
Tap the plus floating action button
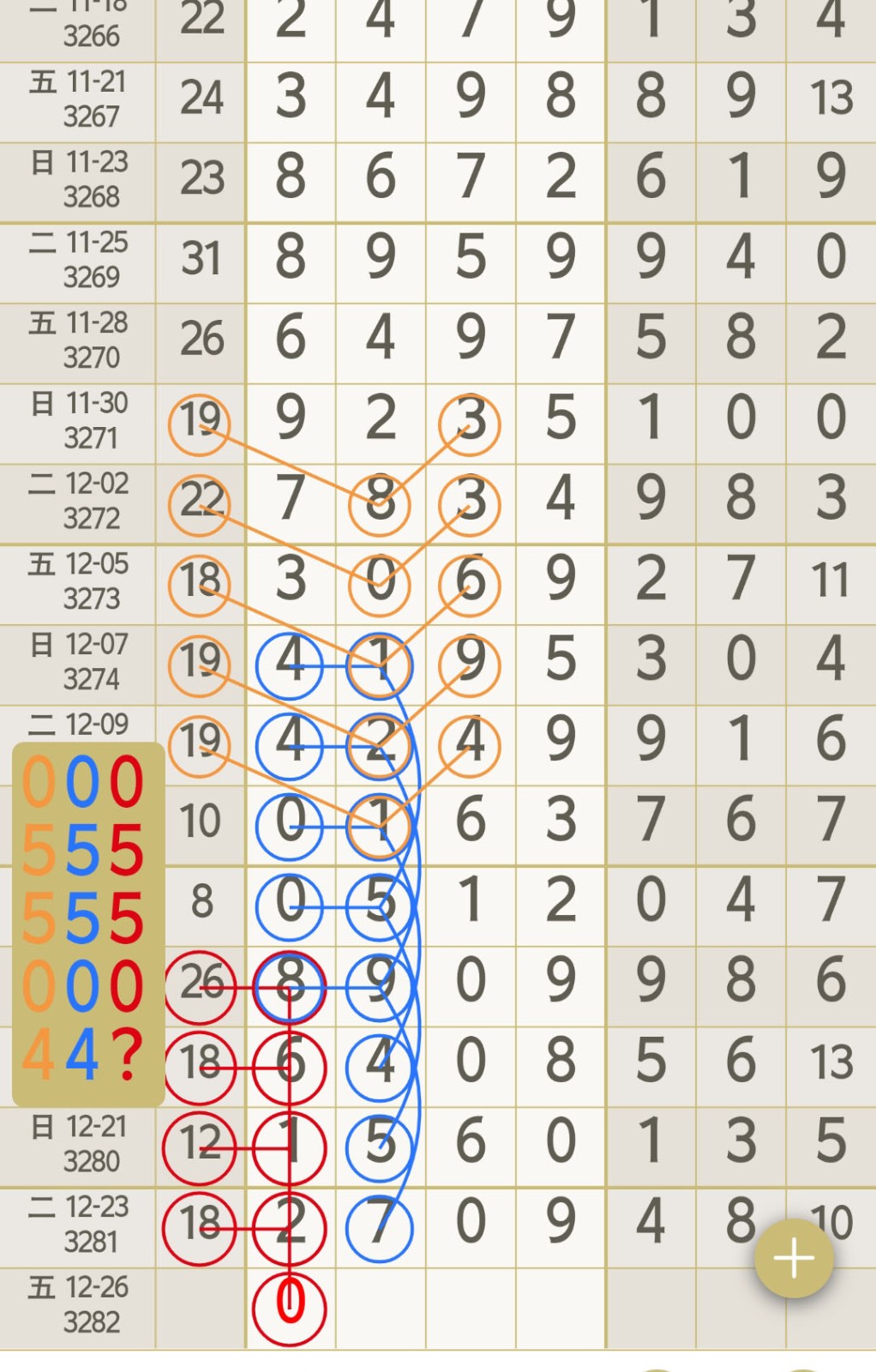[793, 1258]
